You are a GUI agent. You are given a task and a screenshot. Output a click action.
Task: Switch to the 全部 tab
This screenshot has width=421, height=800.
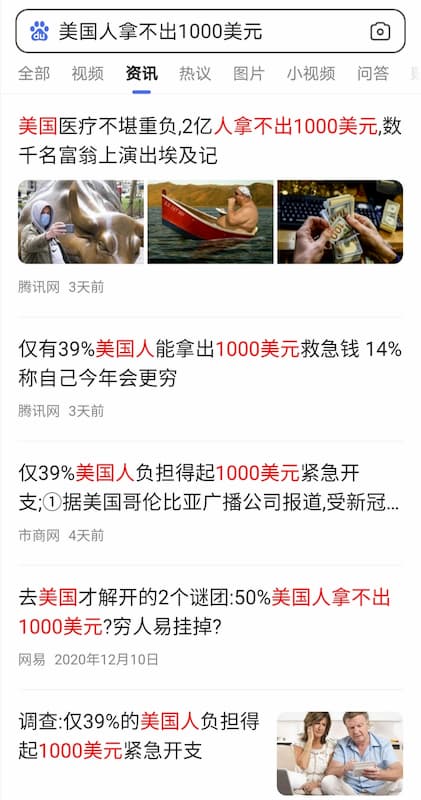tap(34, 73)
